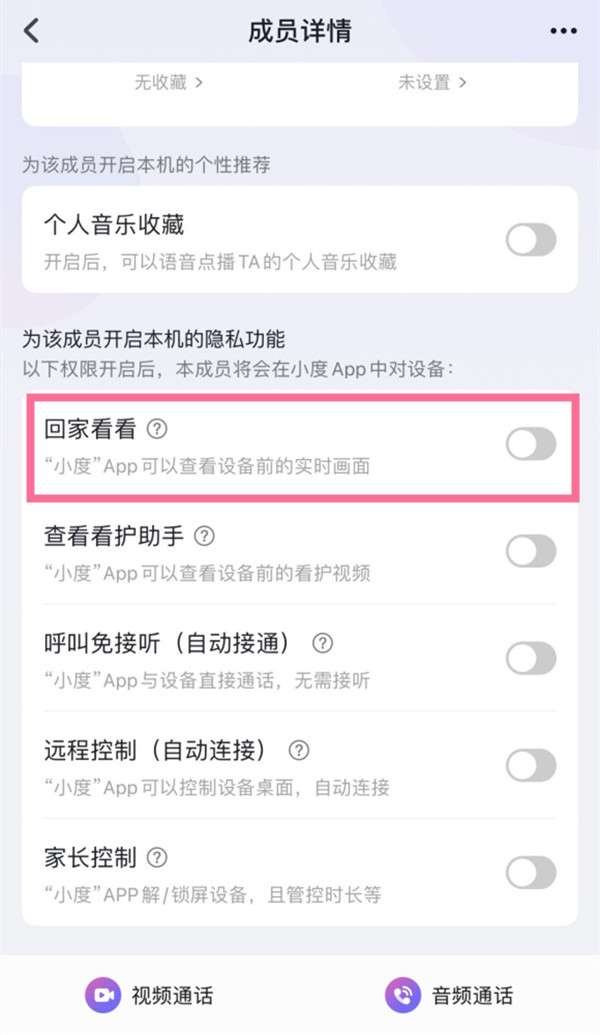This screenshot has width=600, height=1035.
Task: Turn on 回家看看 toggle
Action: point(530,443)
